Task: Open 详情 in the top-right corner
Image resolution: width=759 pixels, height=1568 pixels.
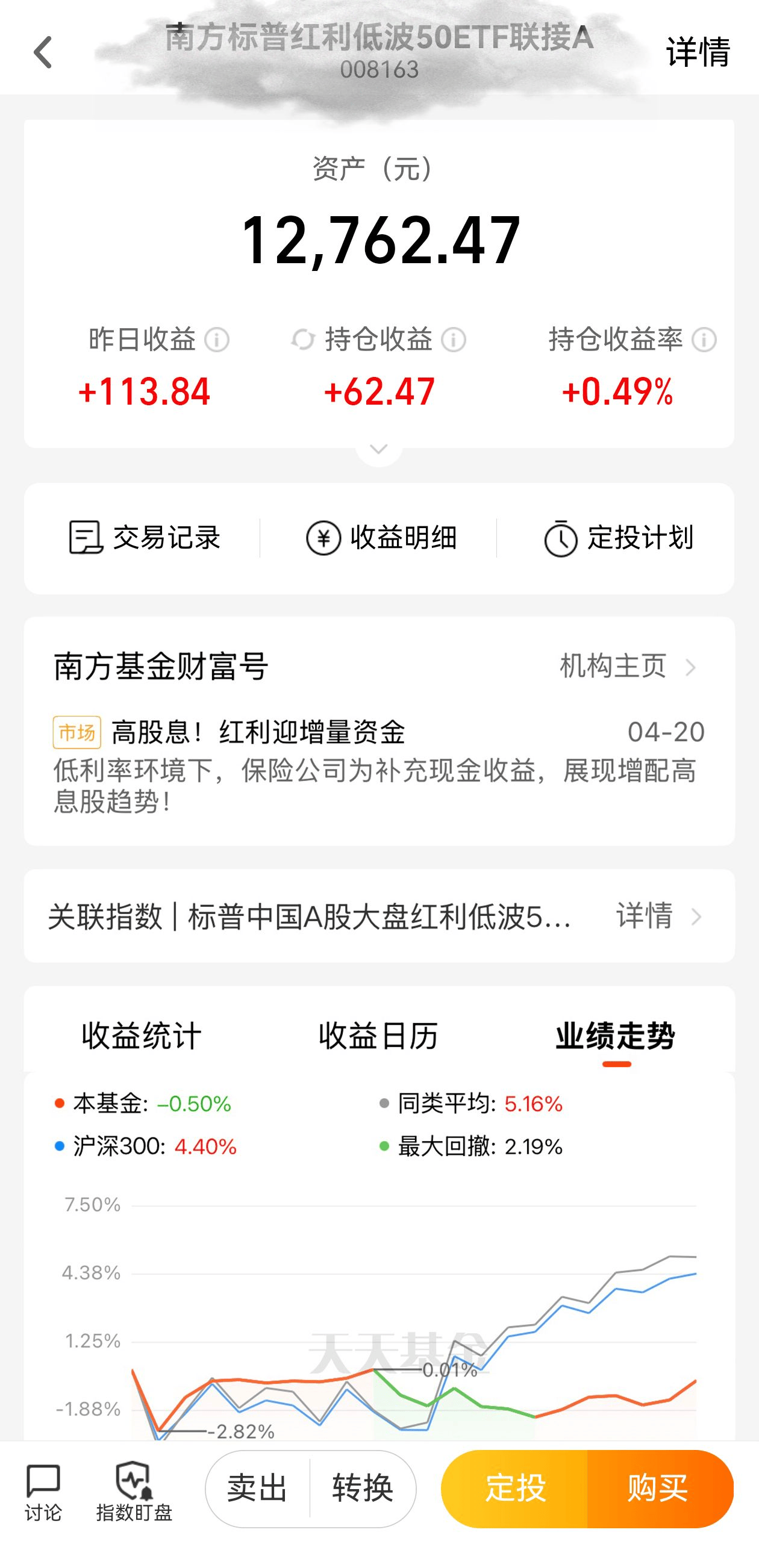Action: [698, 52]
